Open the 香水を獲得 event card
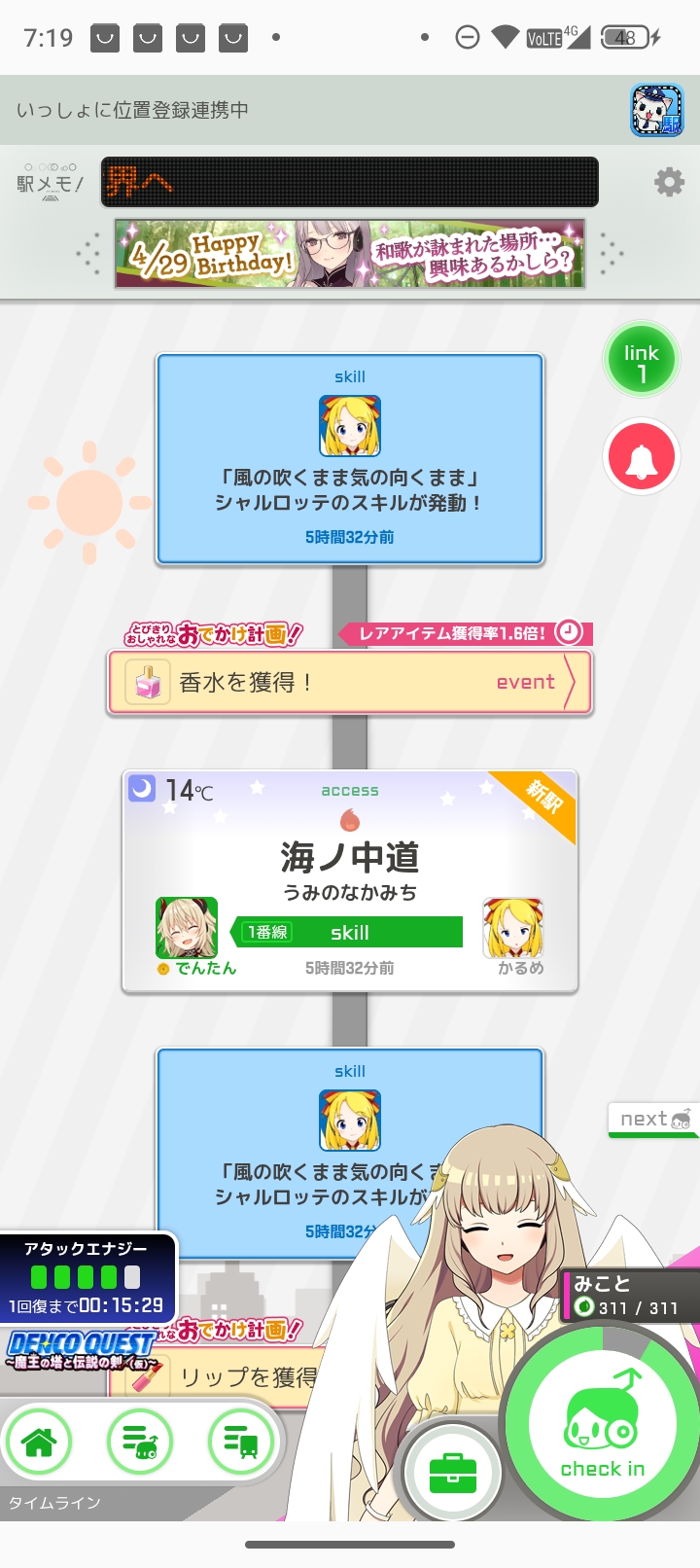 click(x=350, y=683)
